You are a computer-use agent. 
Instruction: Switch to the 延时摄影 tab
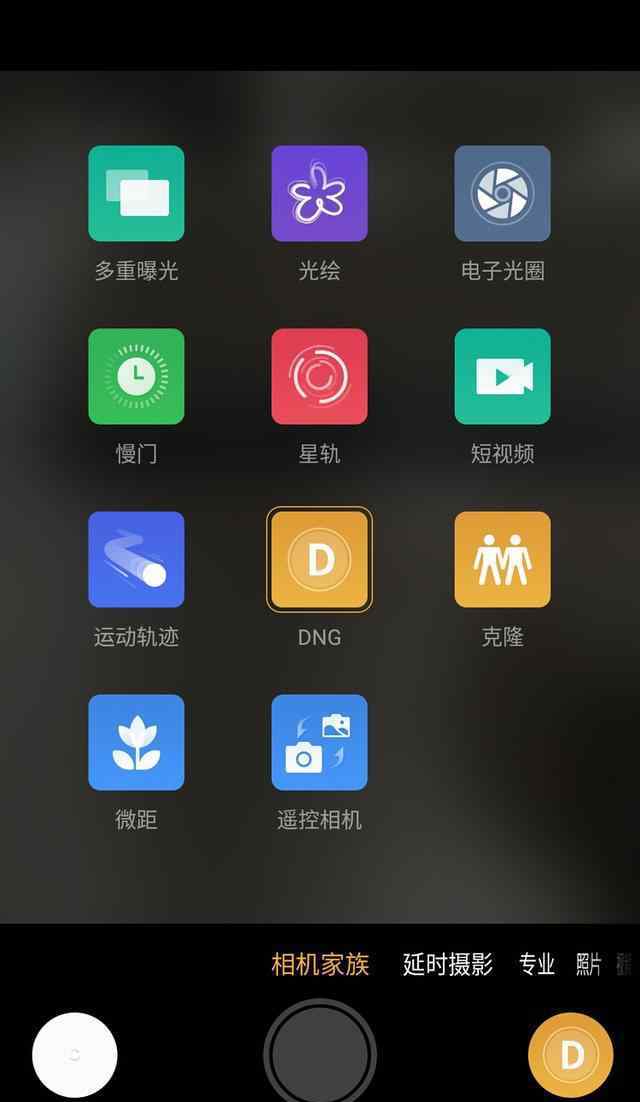pyautogui.click(x=448, y=964)
